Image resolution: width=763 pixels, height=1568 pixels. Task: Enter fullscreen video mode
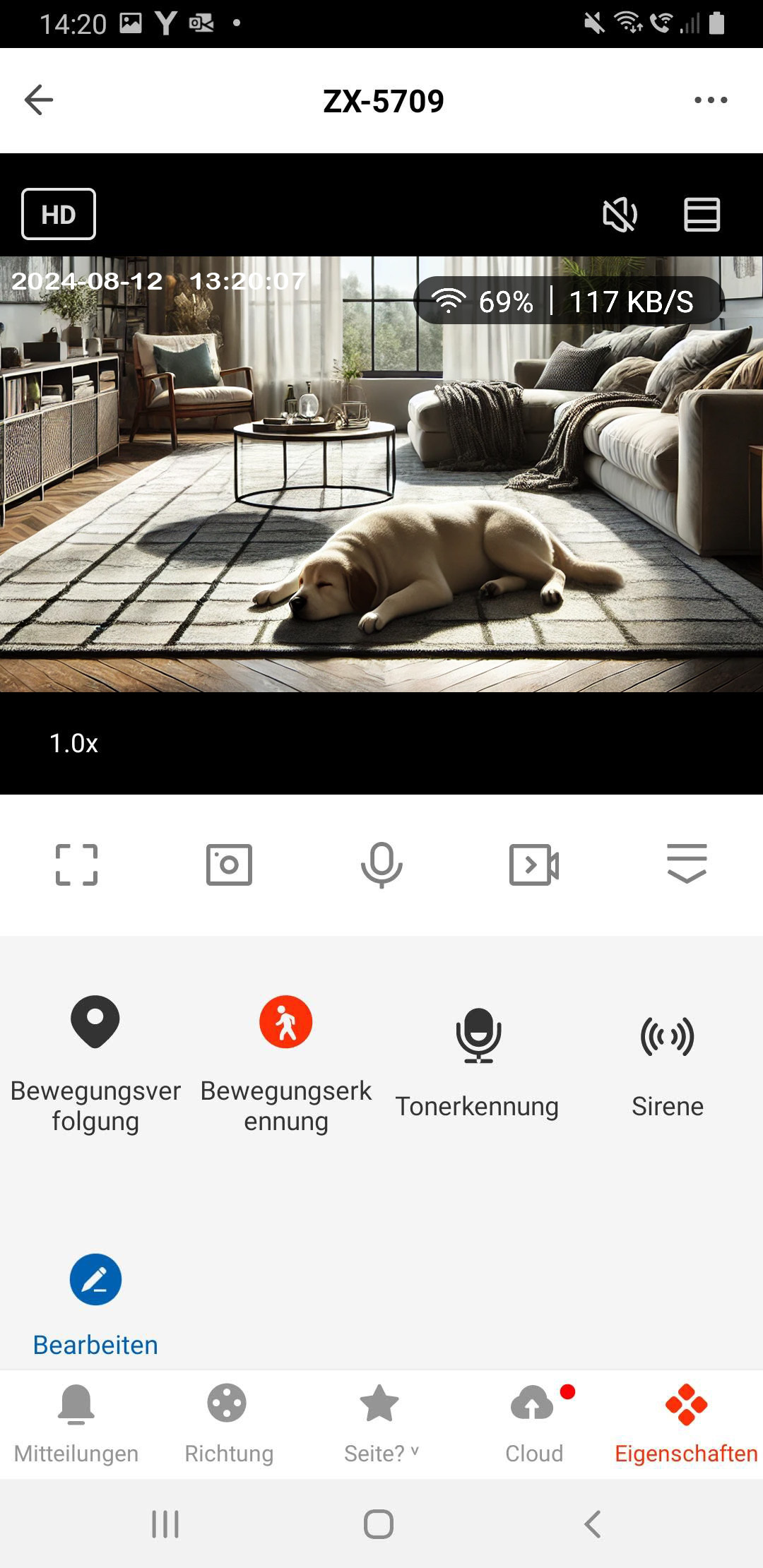pos(76,865)
